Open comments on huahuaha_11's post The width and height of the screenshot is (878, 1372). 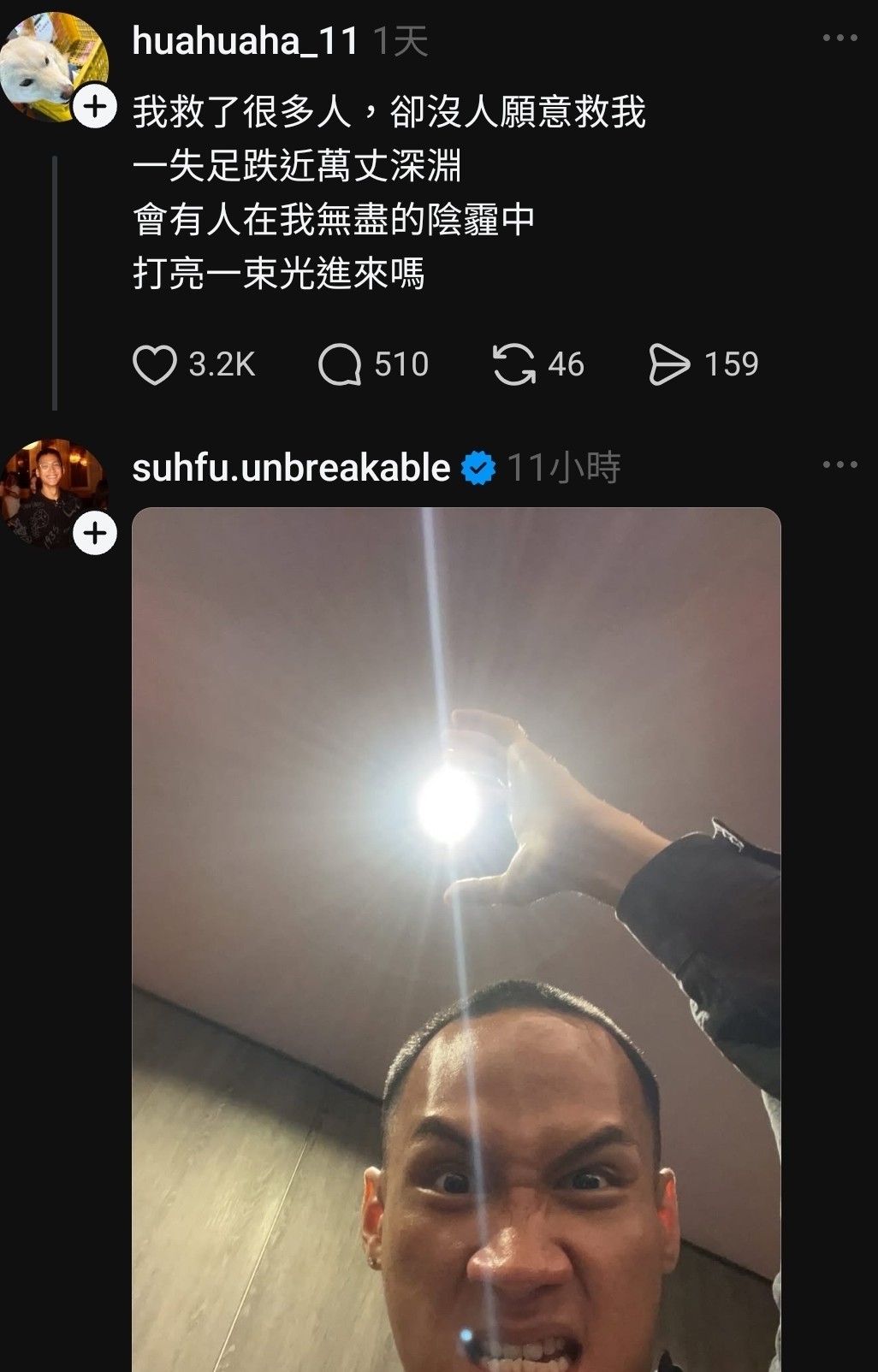tap(340, 364)
